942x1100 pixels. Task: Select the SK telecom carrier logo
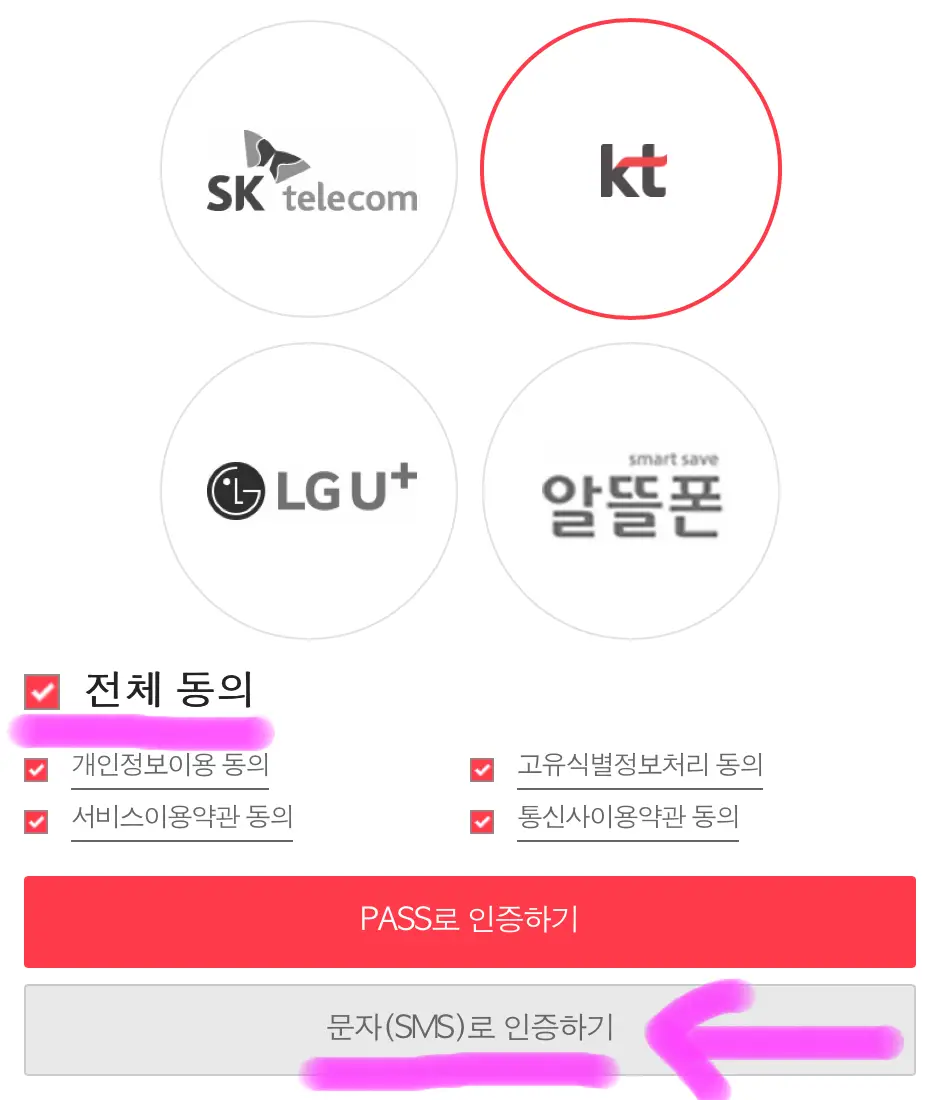tap(308, 168)
